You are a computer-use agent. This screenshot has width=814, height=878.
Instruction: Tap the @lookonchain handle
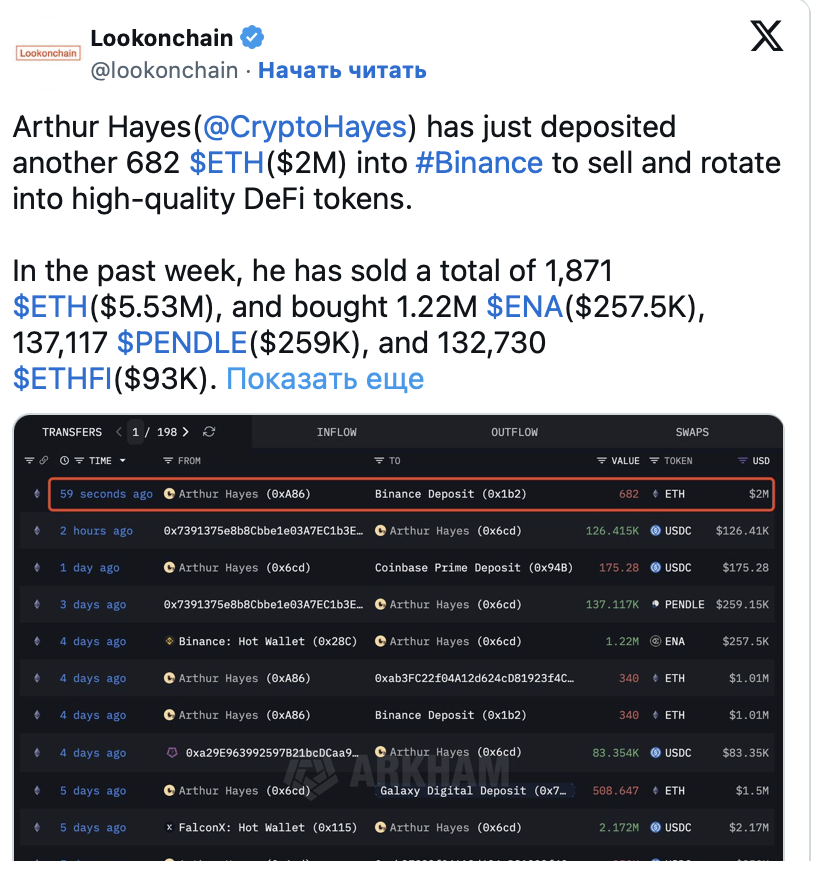[164, 70]
